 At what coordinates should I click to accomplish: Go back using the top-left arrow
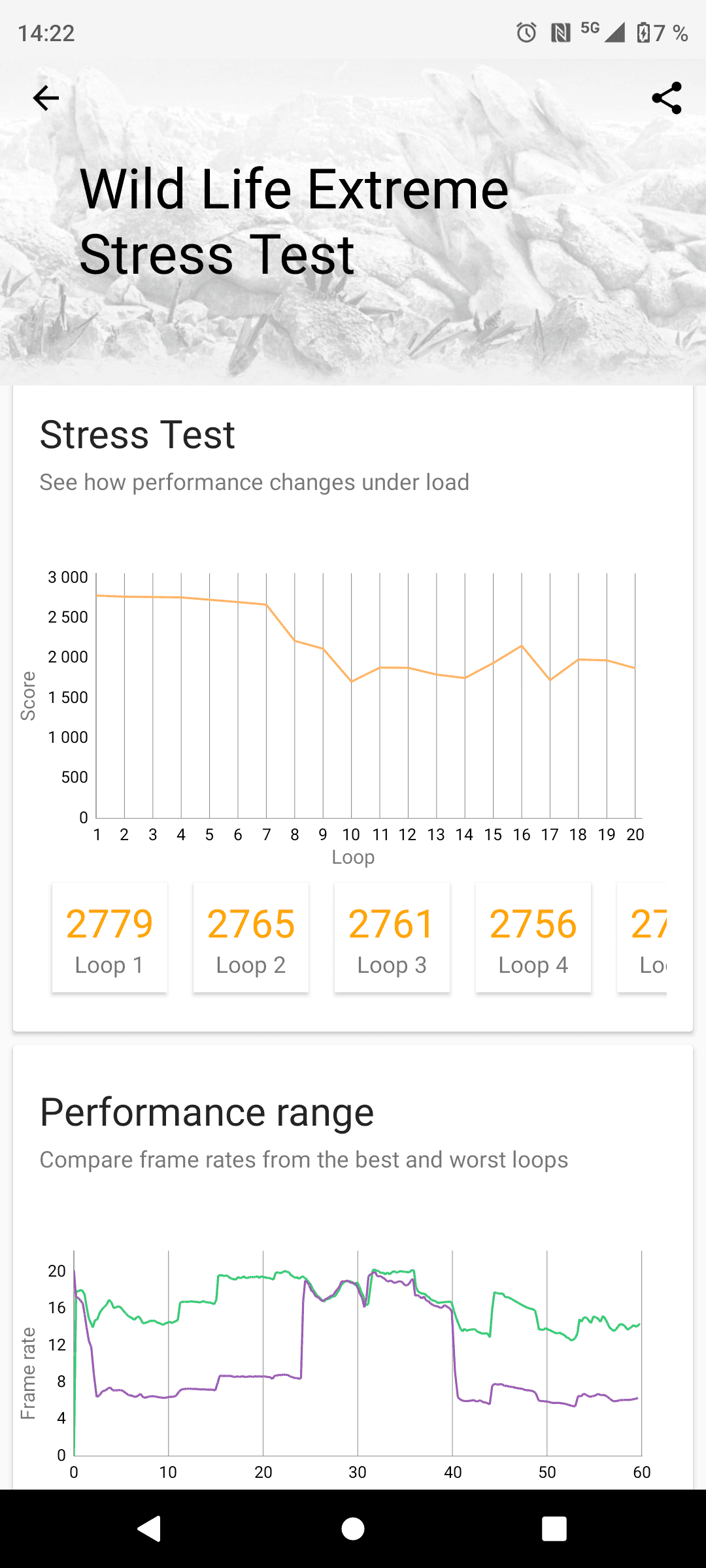coord(46,98)
